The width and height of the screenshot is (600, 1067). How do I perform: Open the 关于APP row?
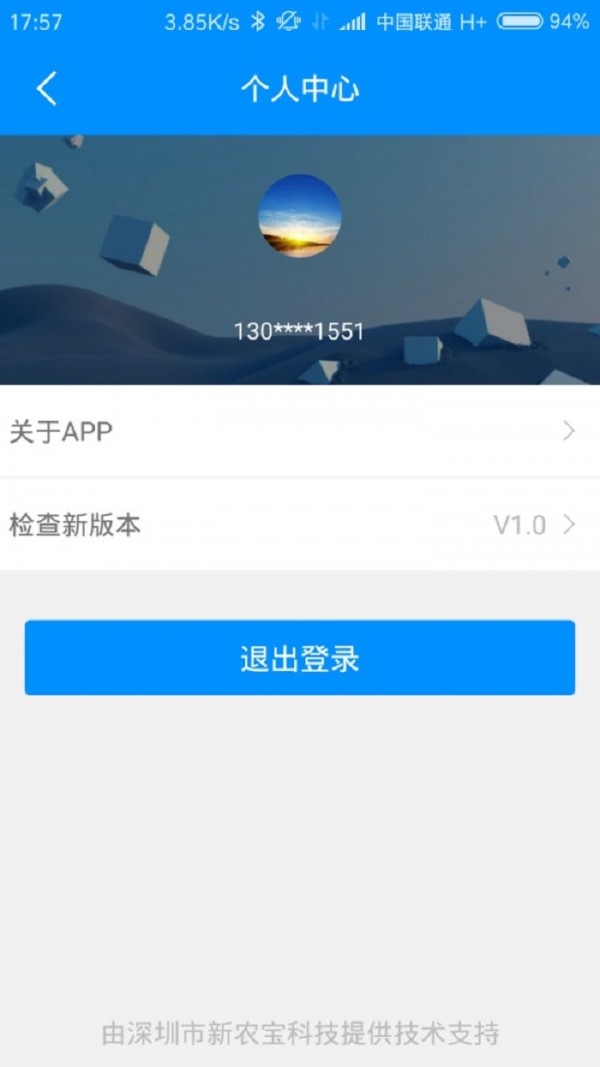299,431
